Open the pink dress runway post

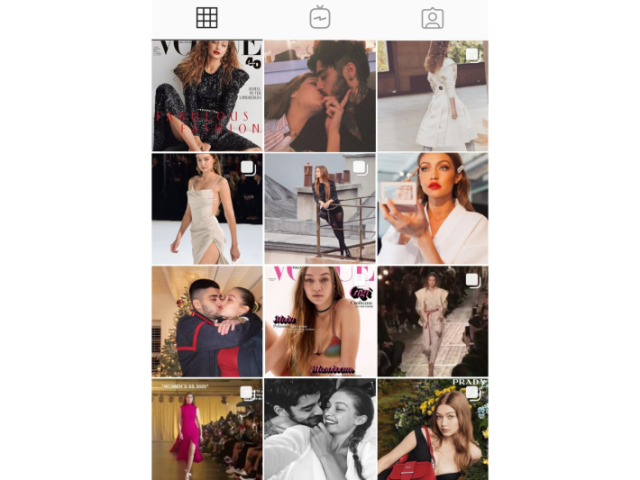click(207, 430)
